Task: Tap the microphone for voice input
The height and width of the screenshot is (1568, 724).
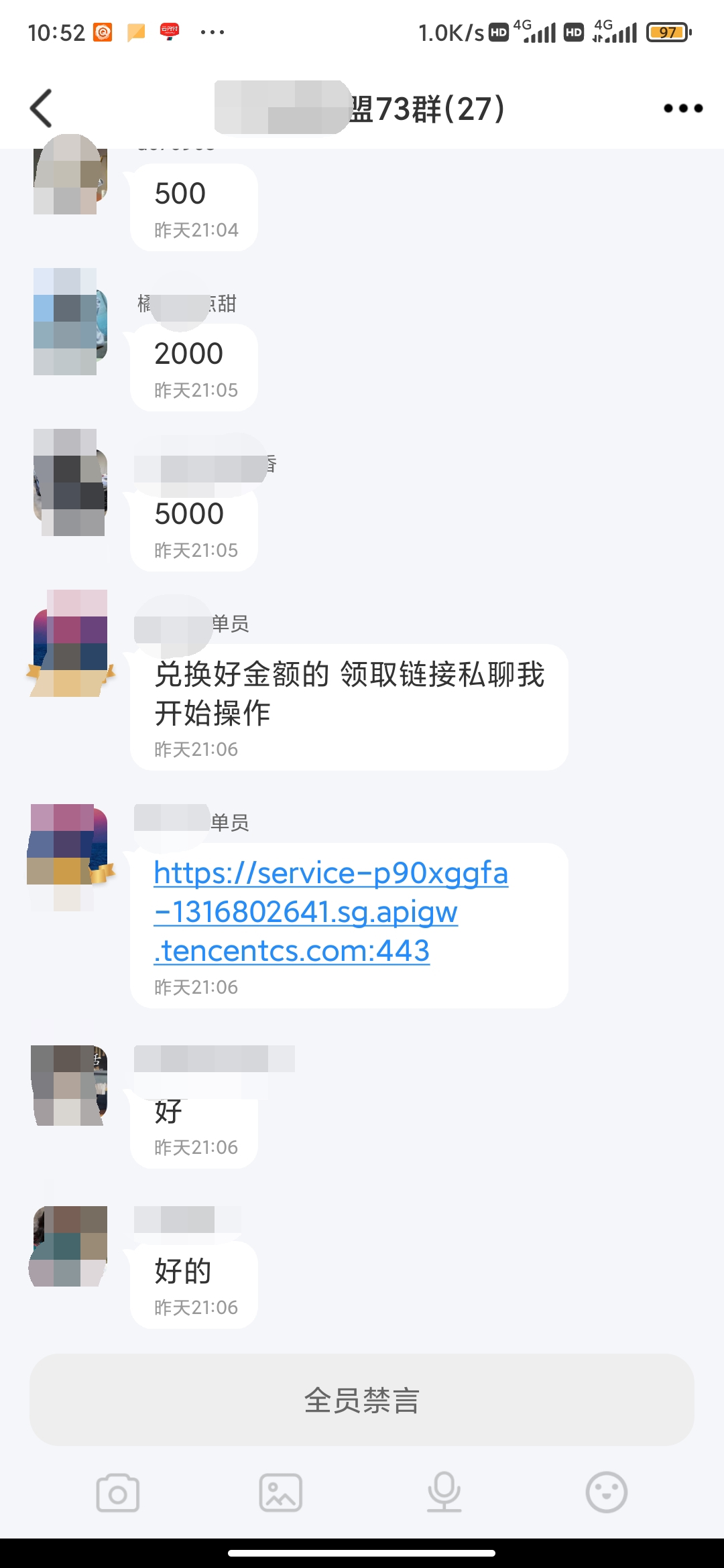Action: coord(444,1493)
